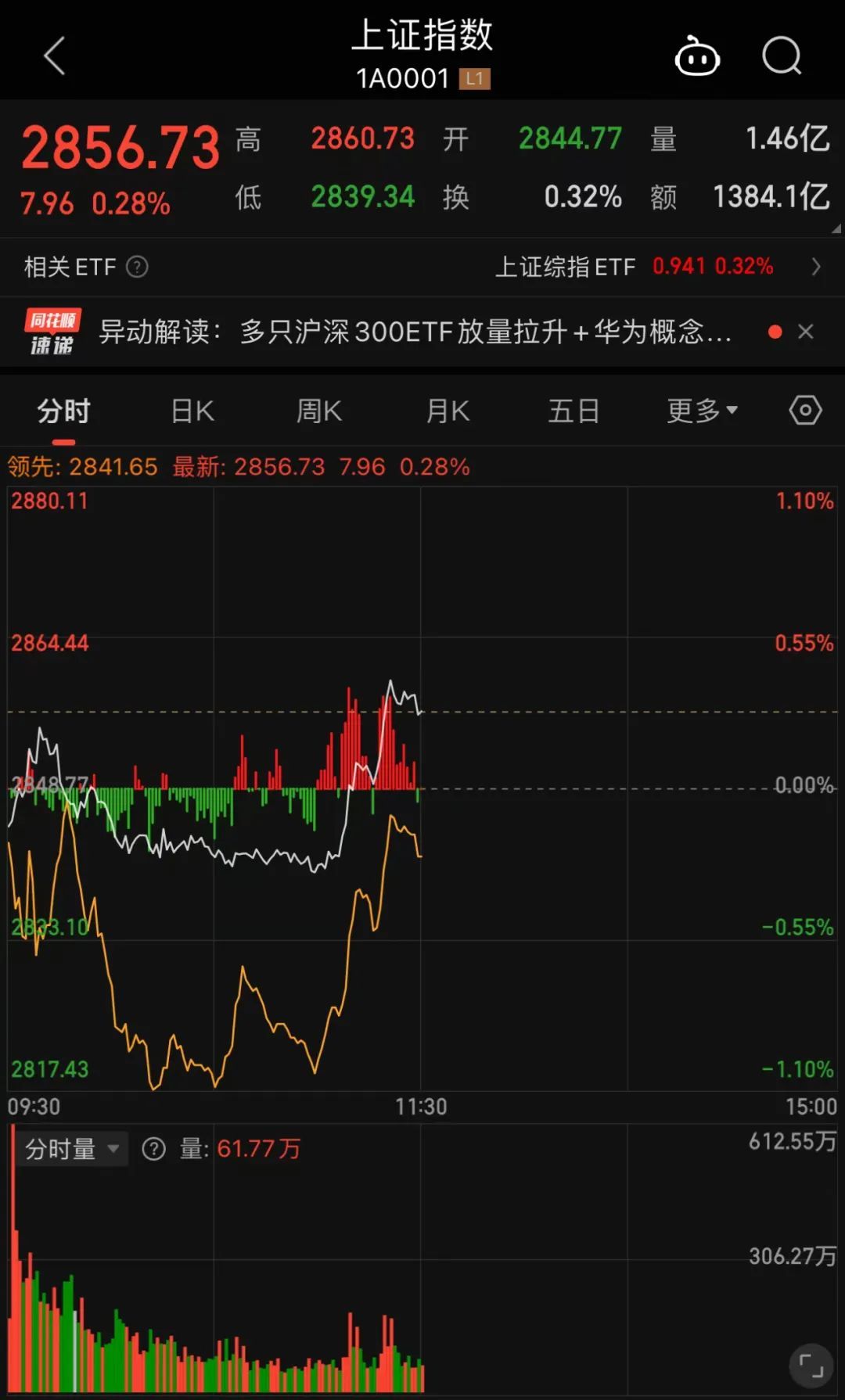Open the AI robot assistant icon
The width and height of the screenshot is (845, 1400).
pyautogui.click(x=697, y=56)
